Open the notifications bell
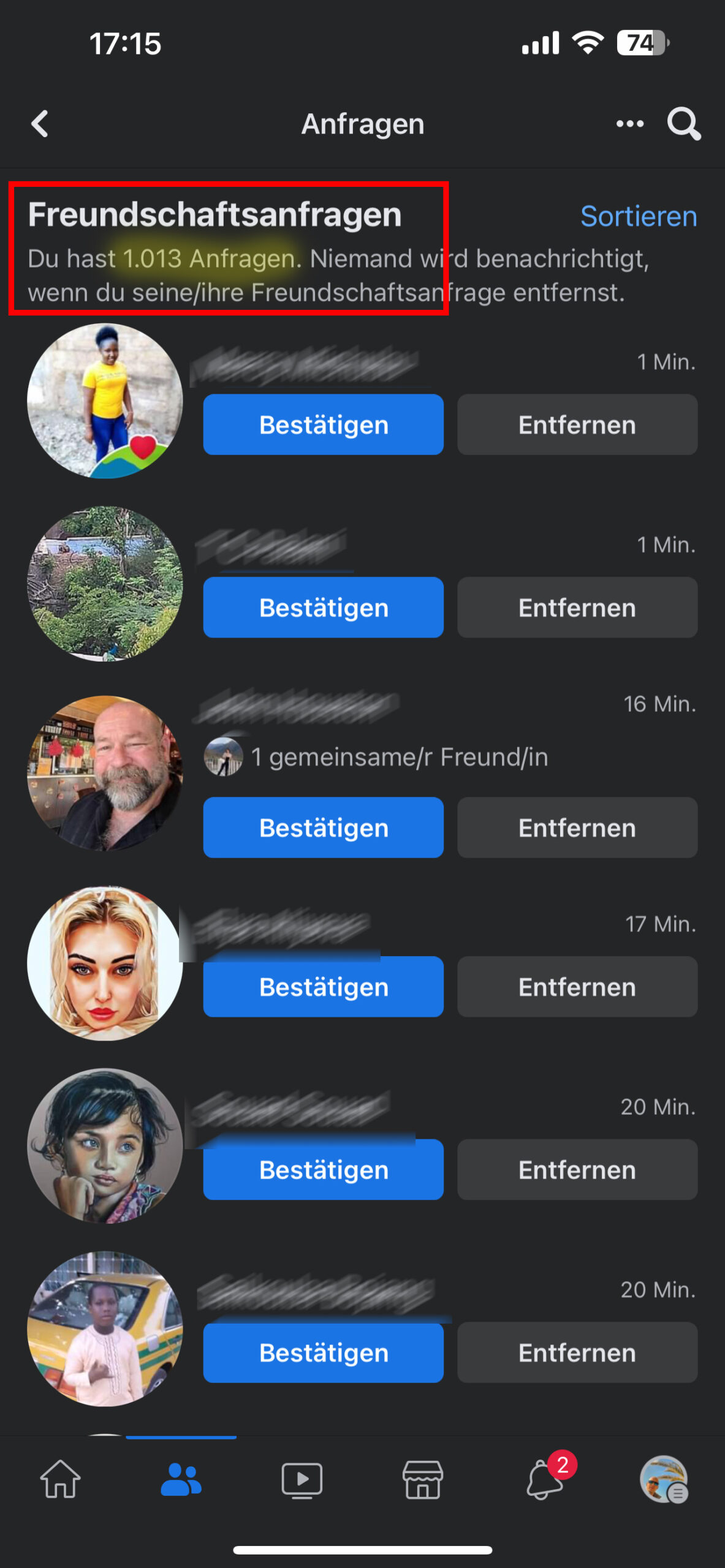Image resolution: width=725 pixels, height=1568 pixels. click(x=544, y=1480)
